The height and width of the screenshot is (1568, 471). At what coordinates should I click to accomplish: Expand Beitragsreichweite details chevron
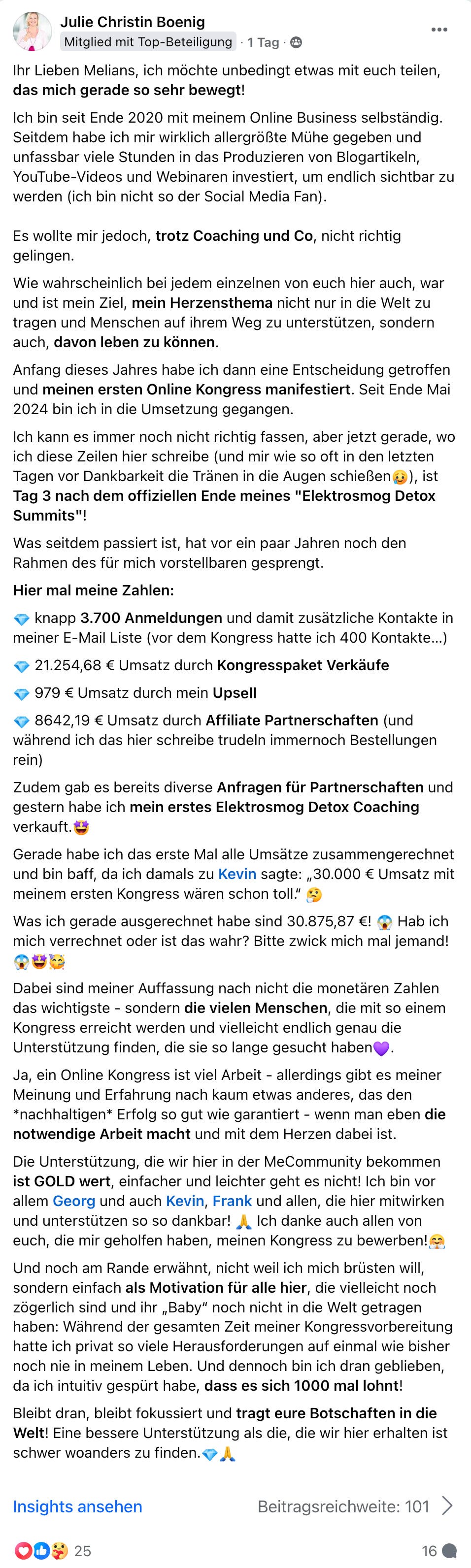point(448,1506)
